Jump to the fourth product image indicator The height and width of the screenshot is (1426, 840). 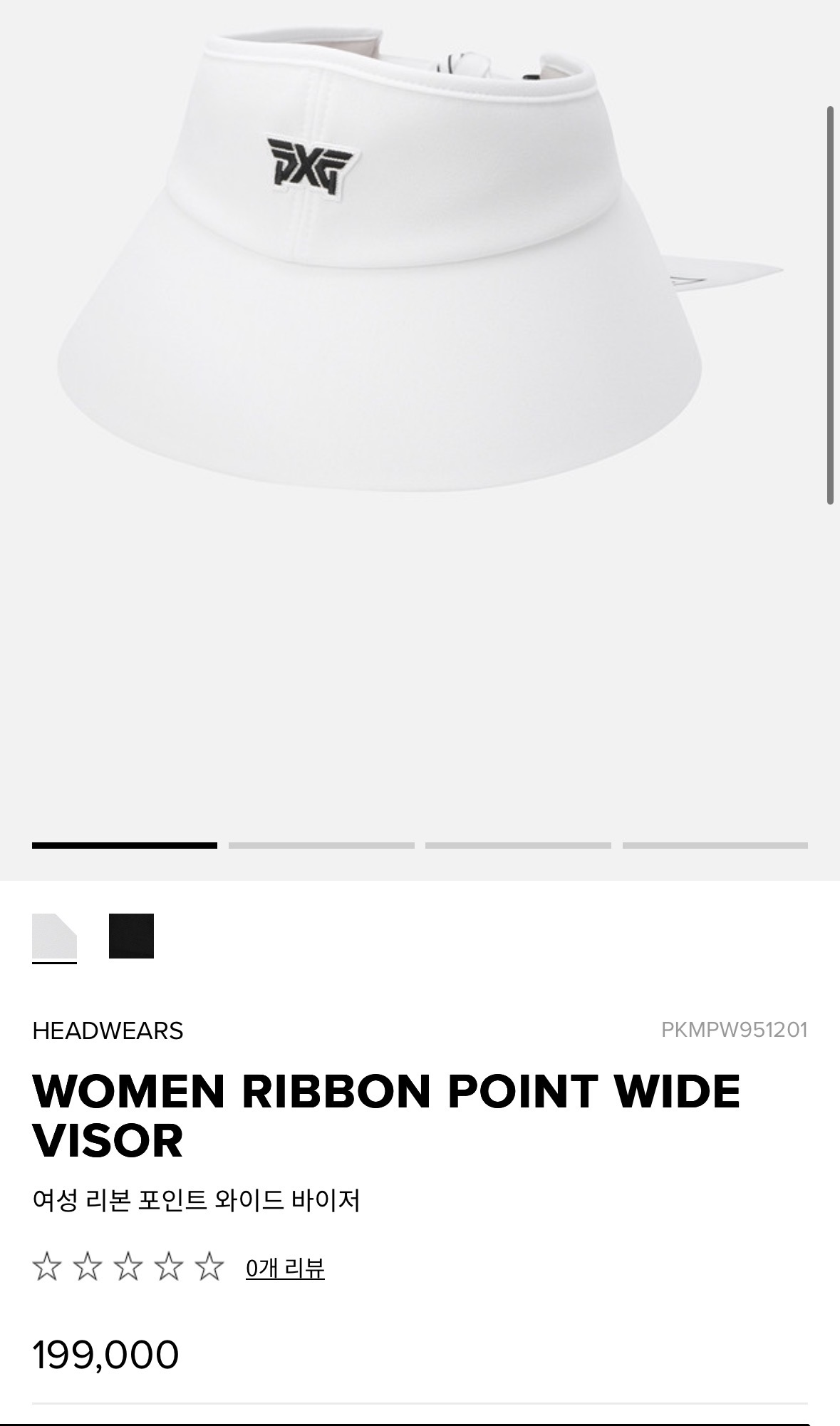pyautogui.click(x=715, y=845)
